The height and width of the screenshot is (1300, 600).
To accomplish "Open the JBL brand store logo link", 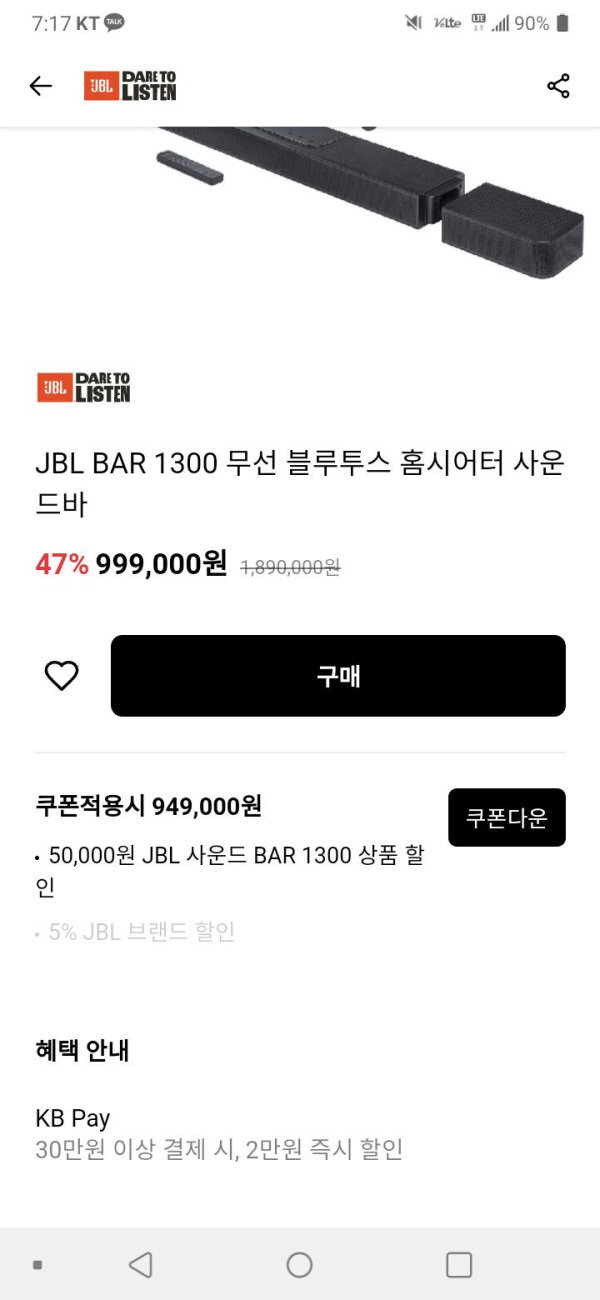I will [x=84, y=387].
